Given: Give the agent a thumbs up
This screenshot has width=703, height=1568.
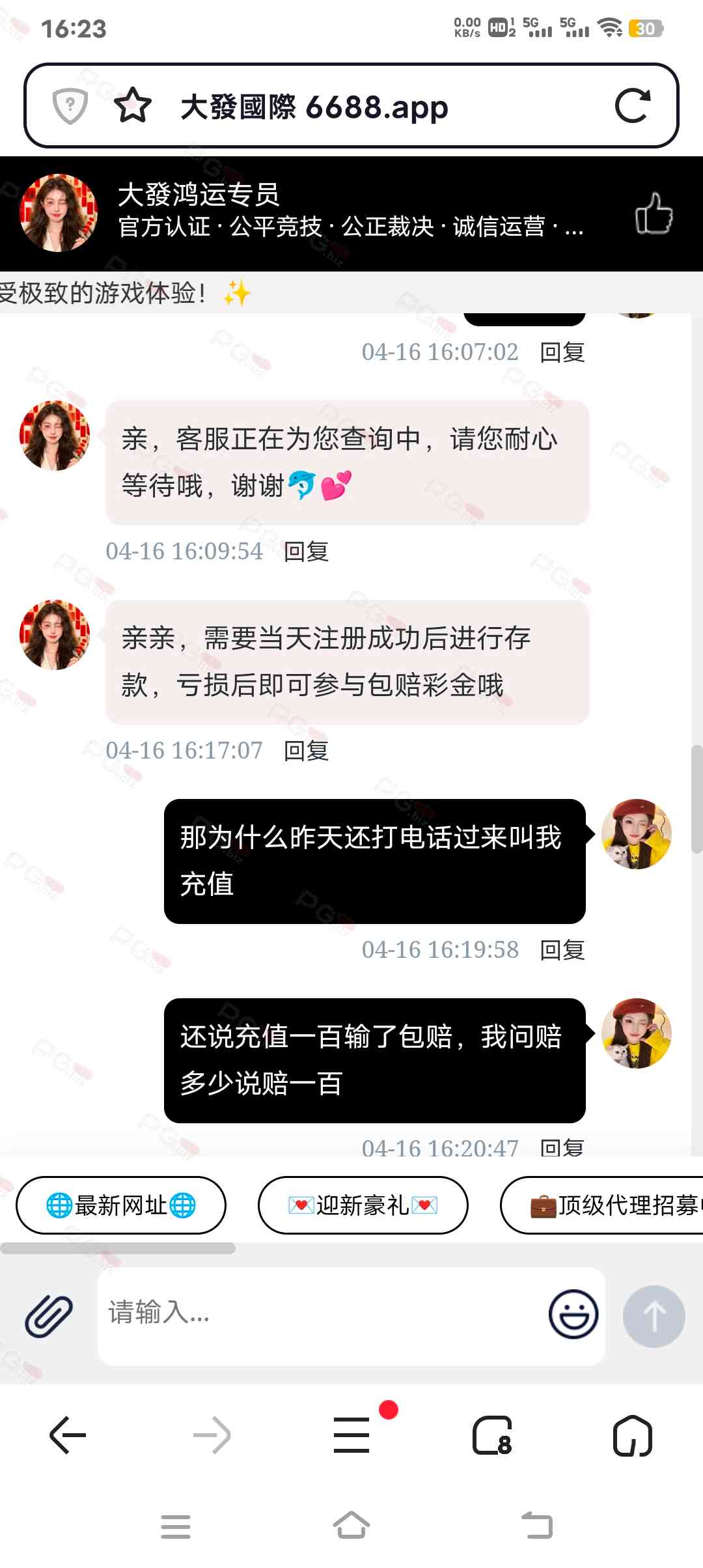Looking at the screenshot, I should [654, 214].
